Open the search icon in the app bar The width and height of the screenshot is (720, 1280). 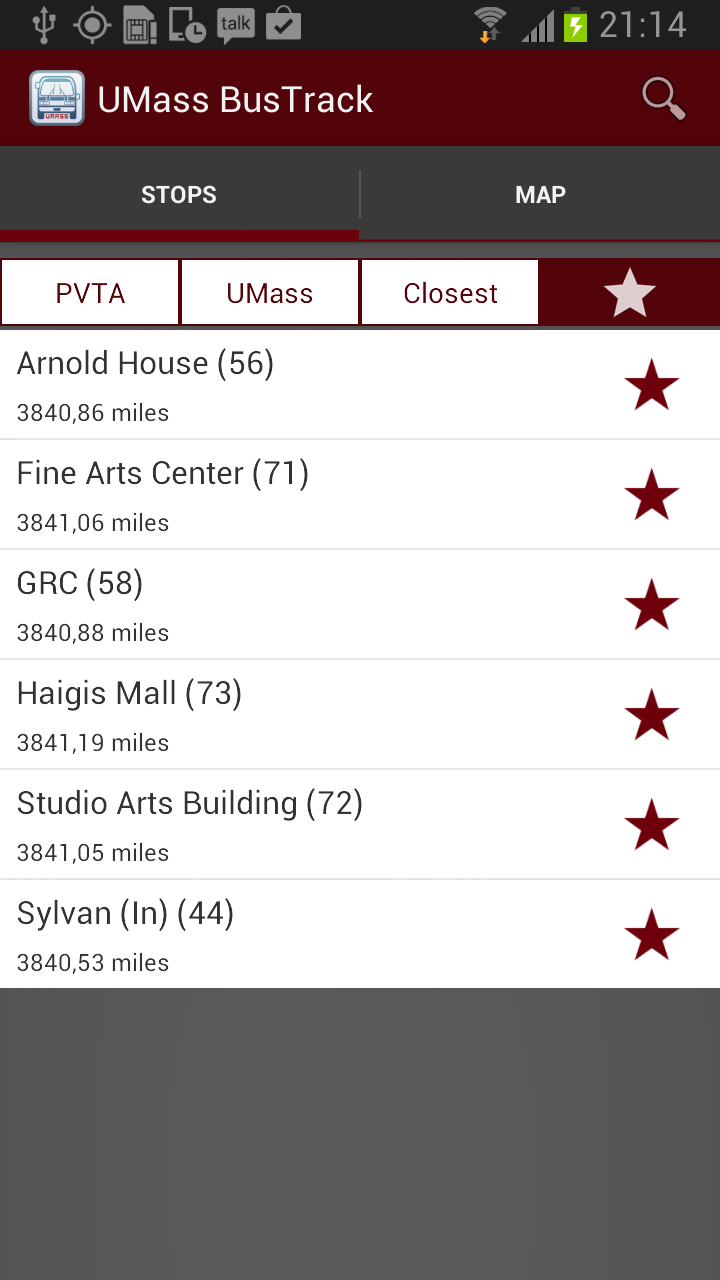pyautogui.click(x=663, y=99)
